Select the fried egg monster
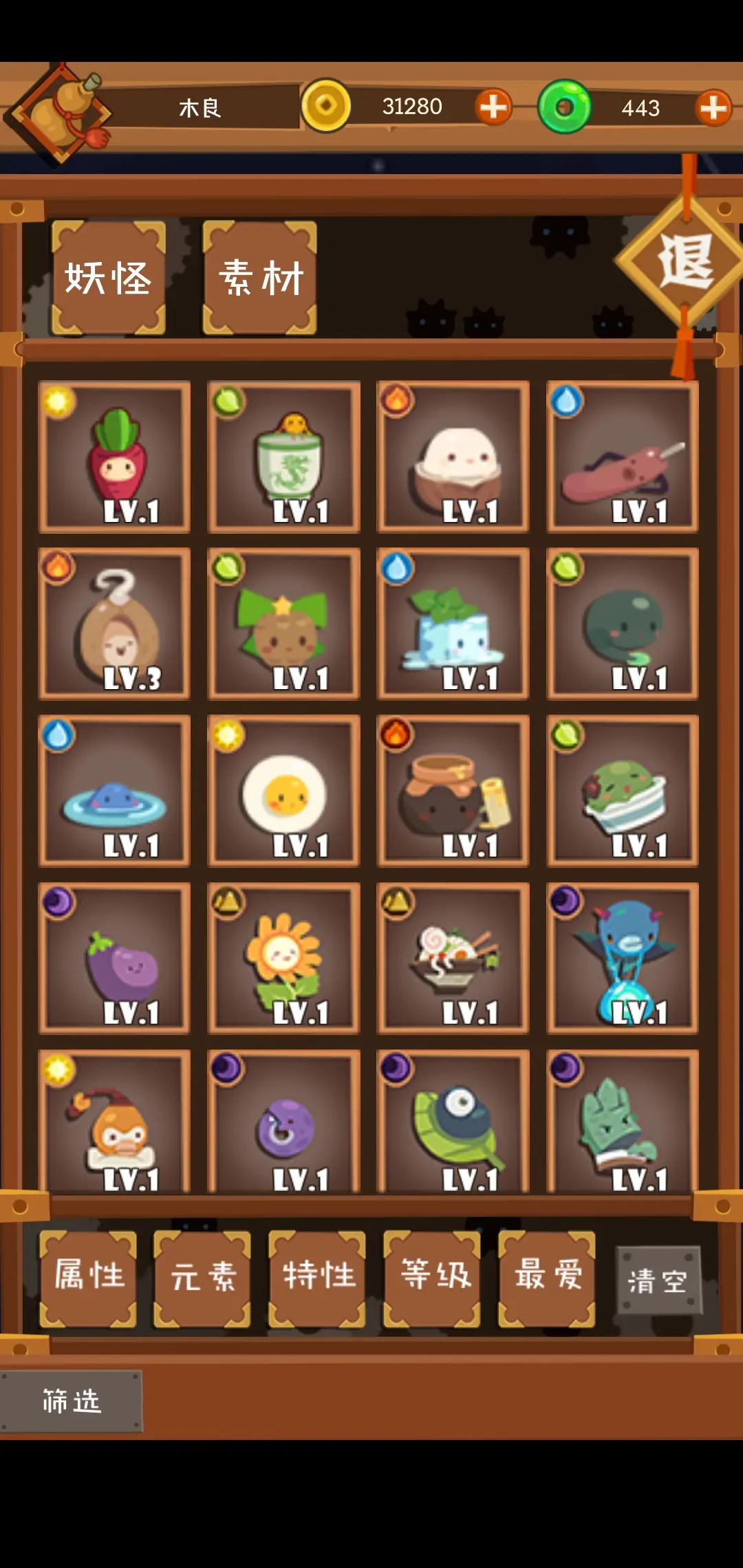Screen dimensions: 743x1568 tap(283, 791)
